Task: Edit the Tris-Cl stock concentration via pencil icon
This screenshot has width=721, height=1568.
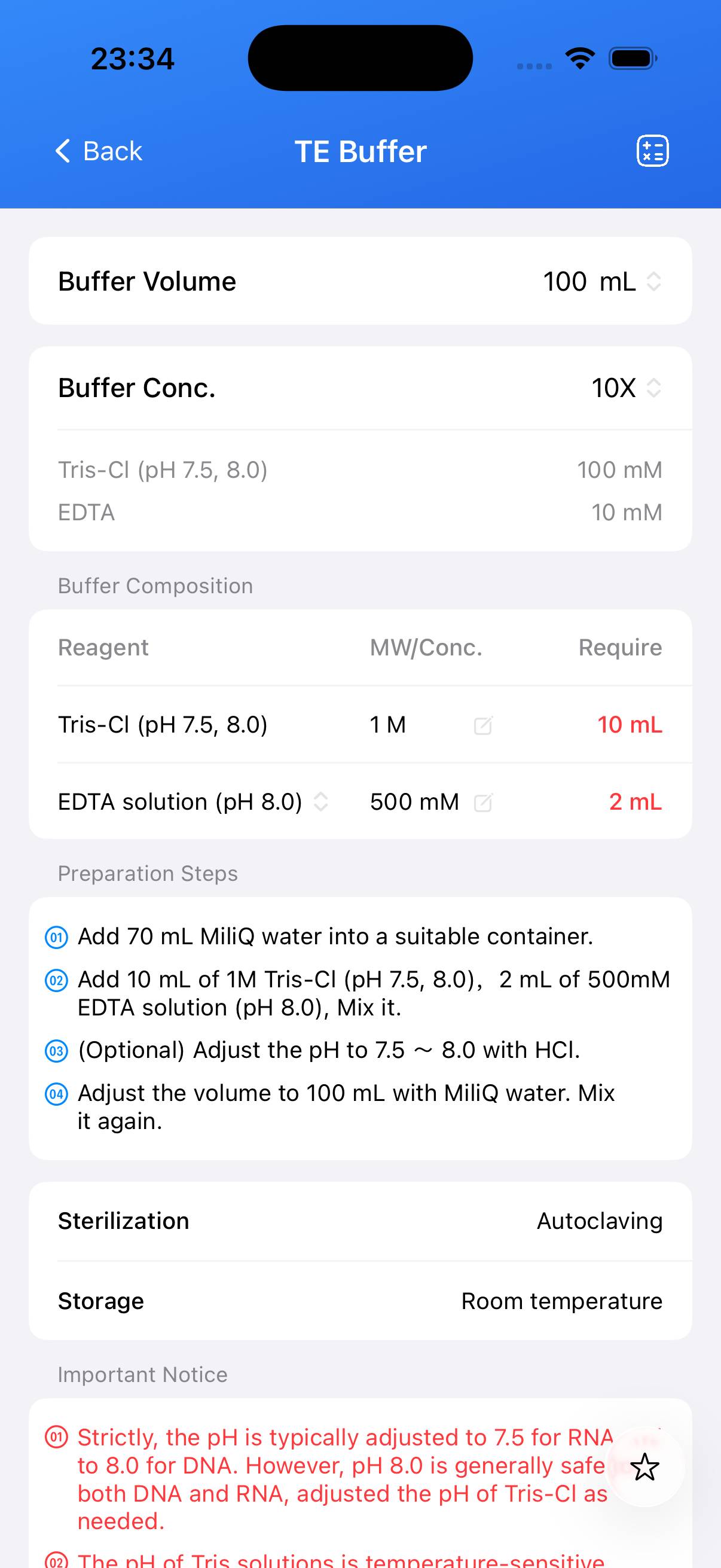Action: pos(483,725)
